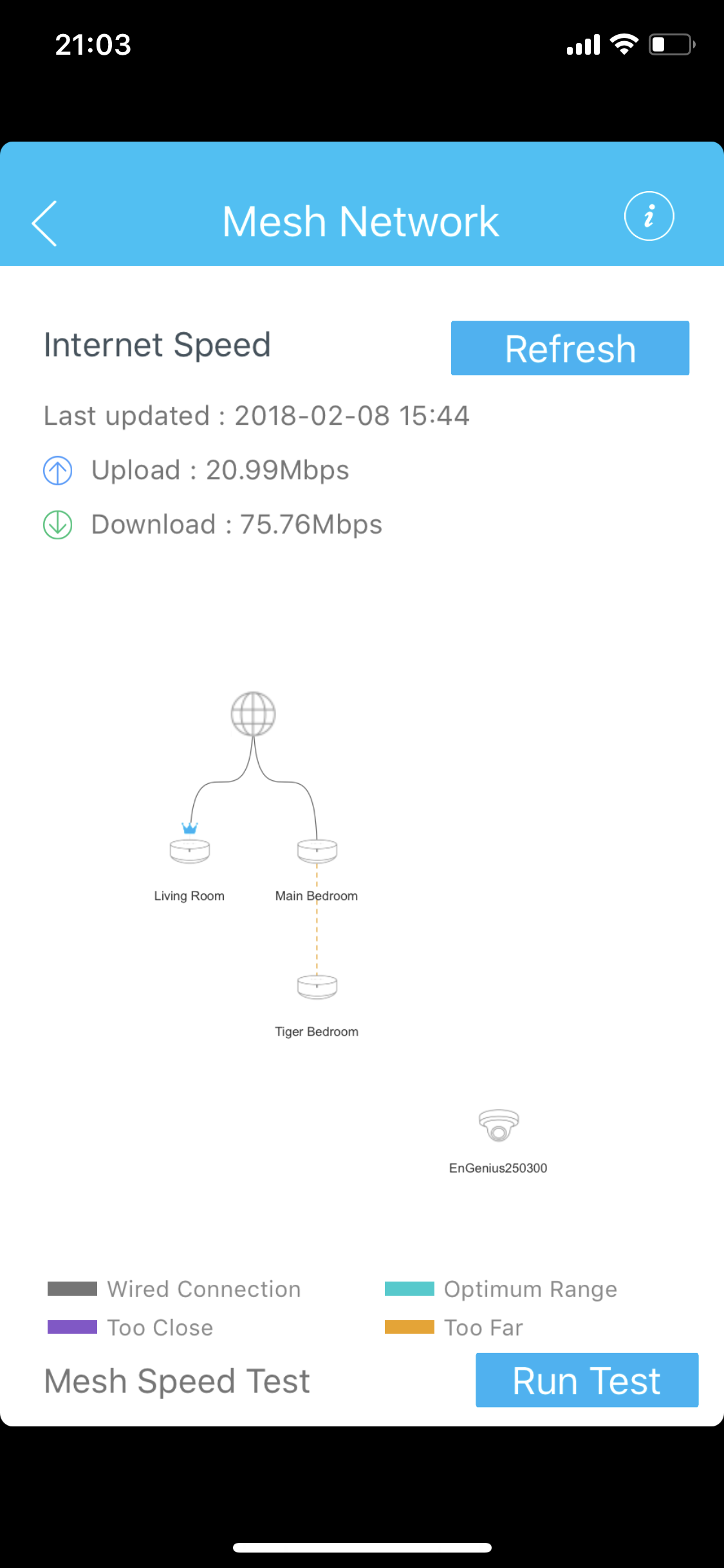Go back from Mesh Network
Screen dimensions: 724x1568
point(44,223)
